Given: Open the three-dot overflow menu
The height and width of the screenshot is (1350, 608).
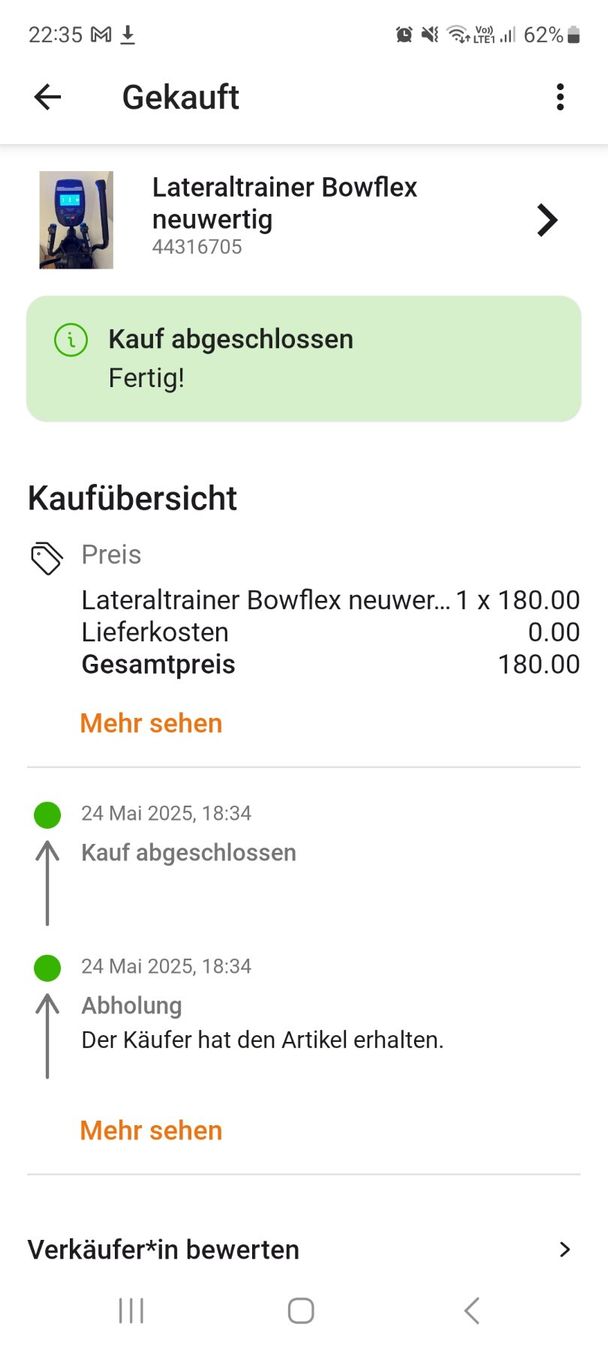Looking at the screenshot, I should pos(560,97).
